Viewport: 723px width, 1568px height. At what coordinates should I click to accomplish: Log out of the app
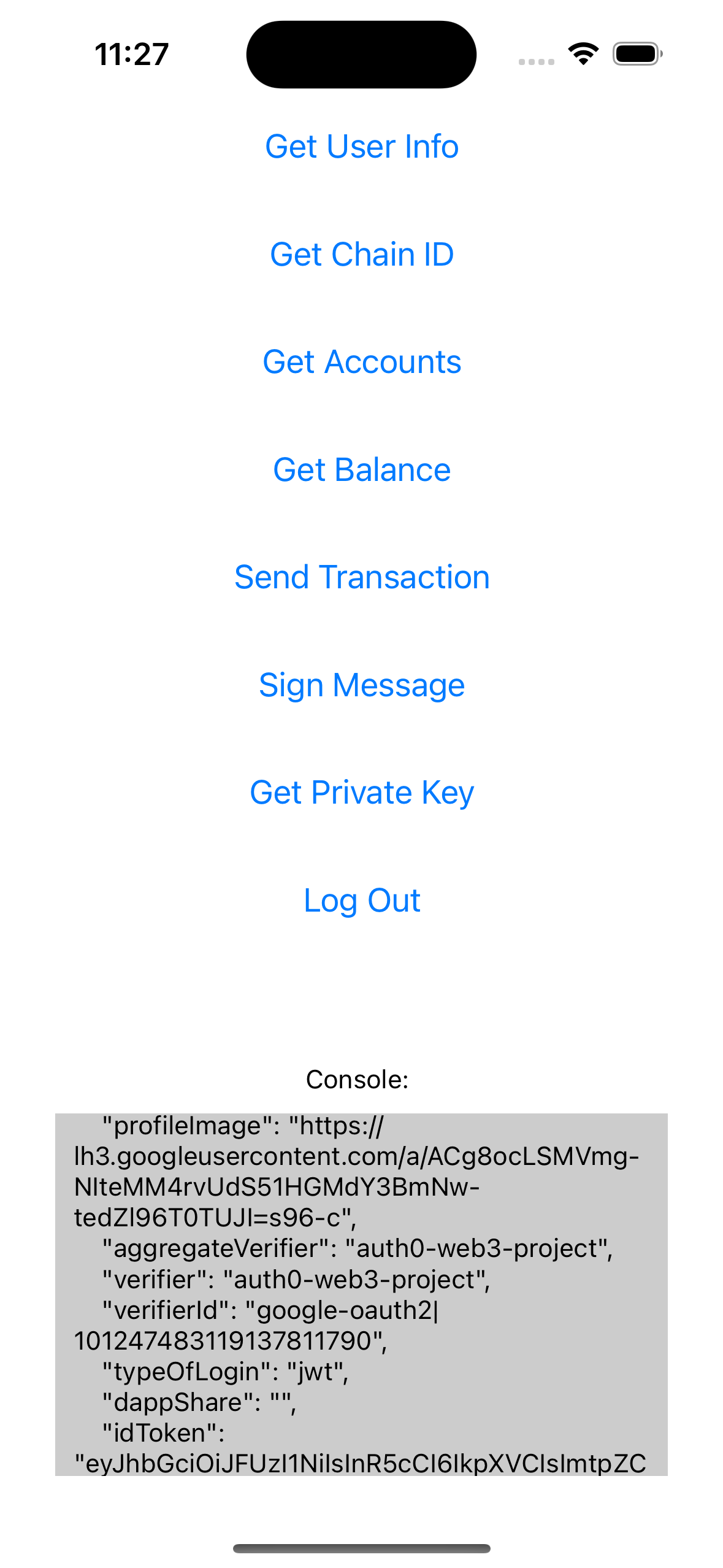tap(362, 901)
